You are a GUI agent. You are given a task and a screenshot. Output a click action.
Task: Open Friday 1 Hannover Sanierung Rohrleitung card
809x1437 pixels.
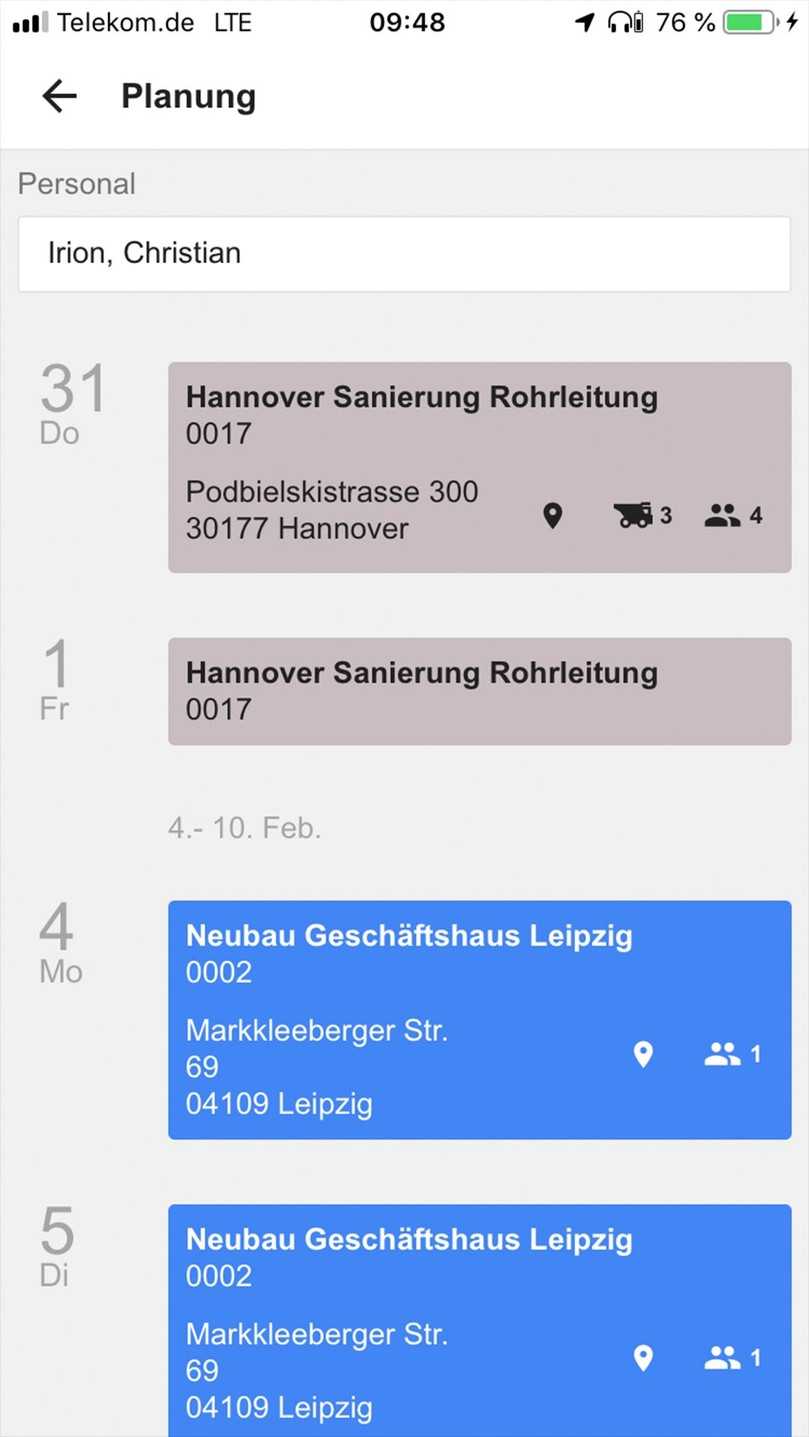479,691
